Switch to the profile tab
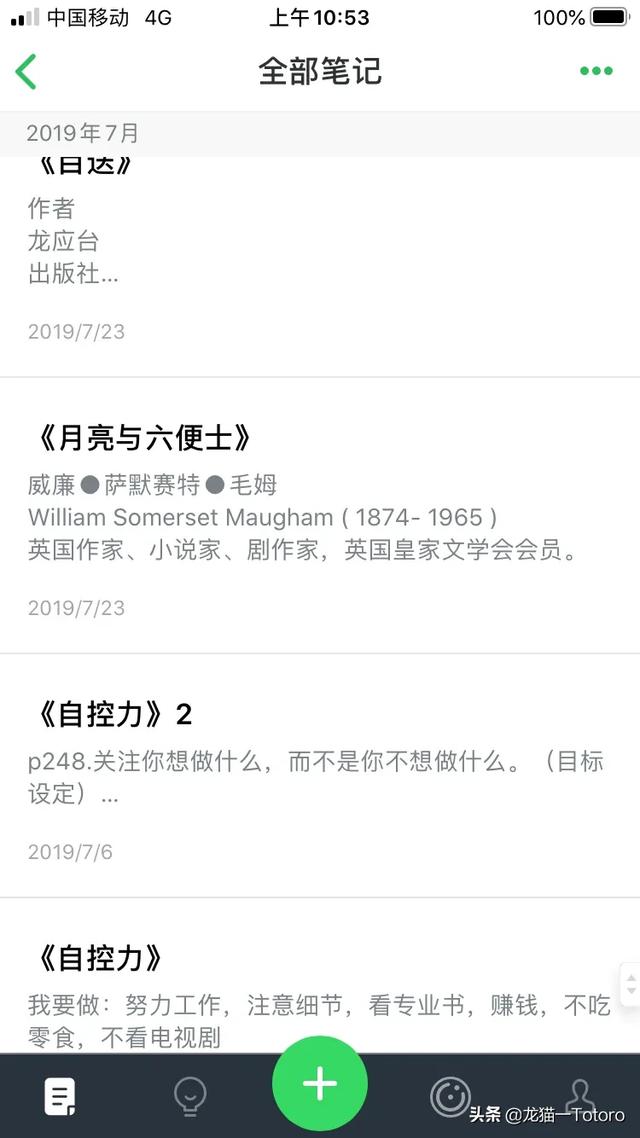The width and height of the screenshot is (640, 1138). 580,1094
